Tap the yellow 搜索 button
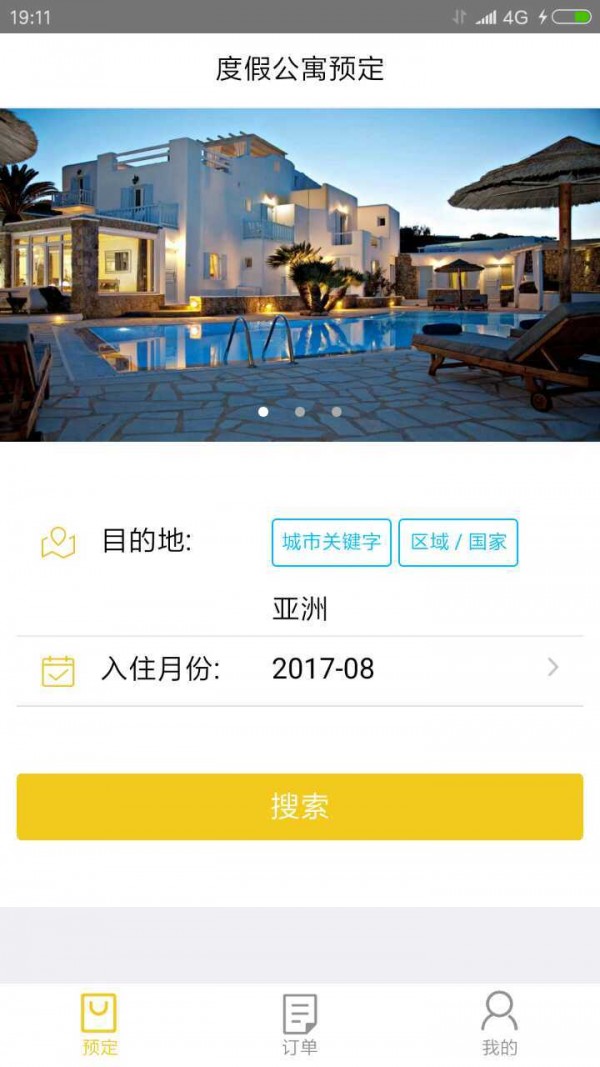 tap(300, 806)
